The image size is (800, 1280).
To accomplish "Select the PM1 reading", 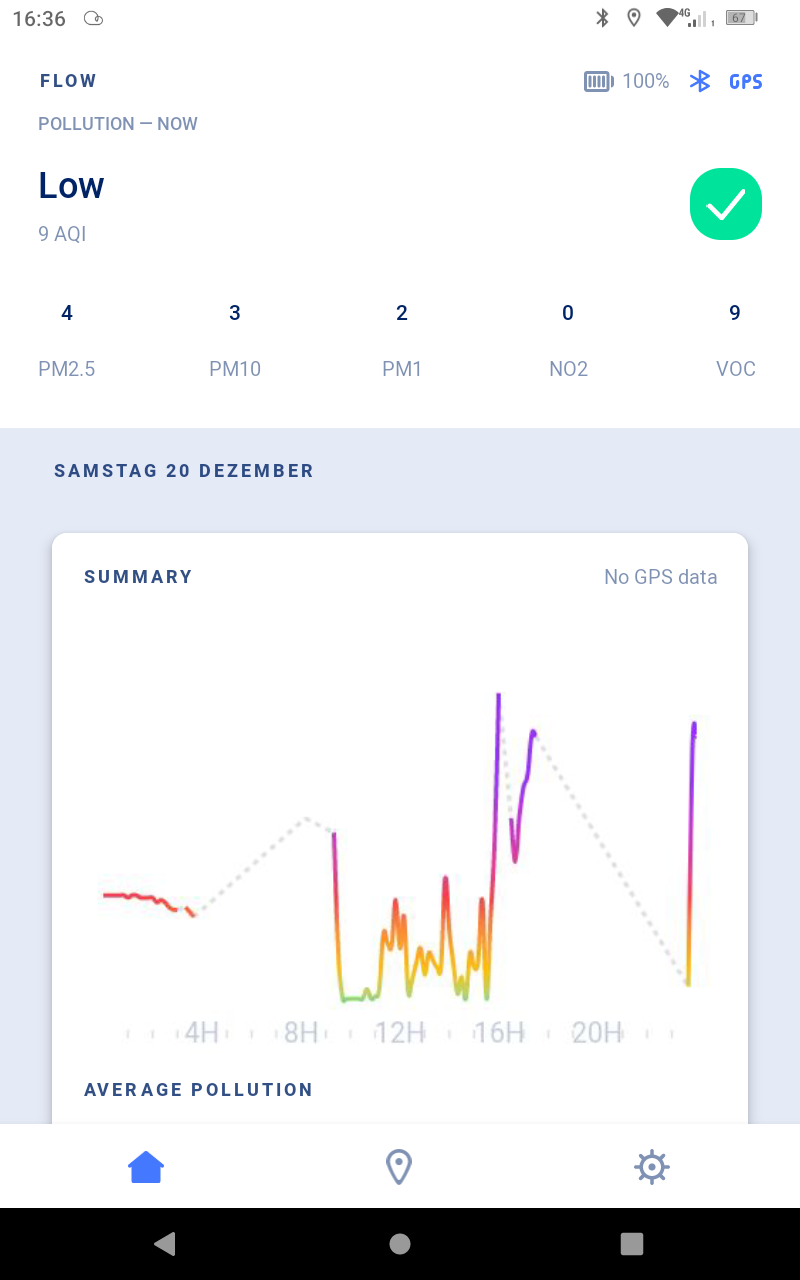I will (x=402, y=340).
